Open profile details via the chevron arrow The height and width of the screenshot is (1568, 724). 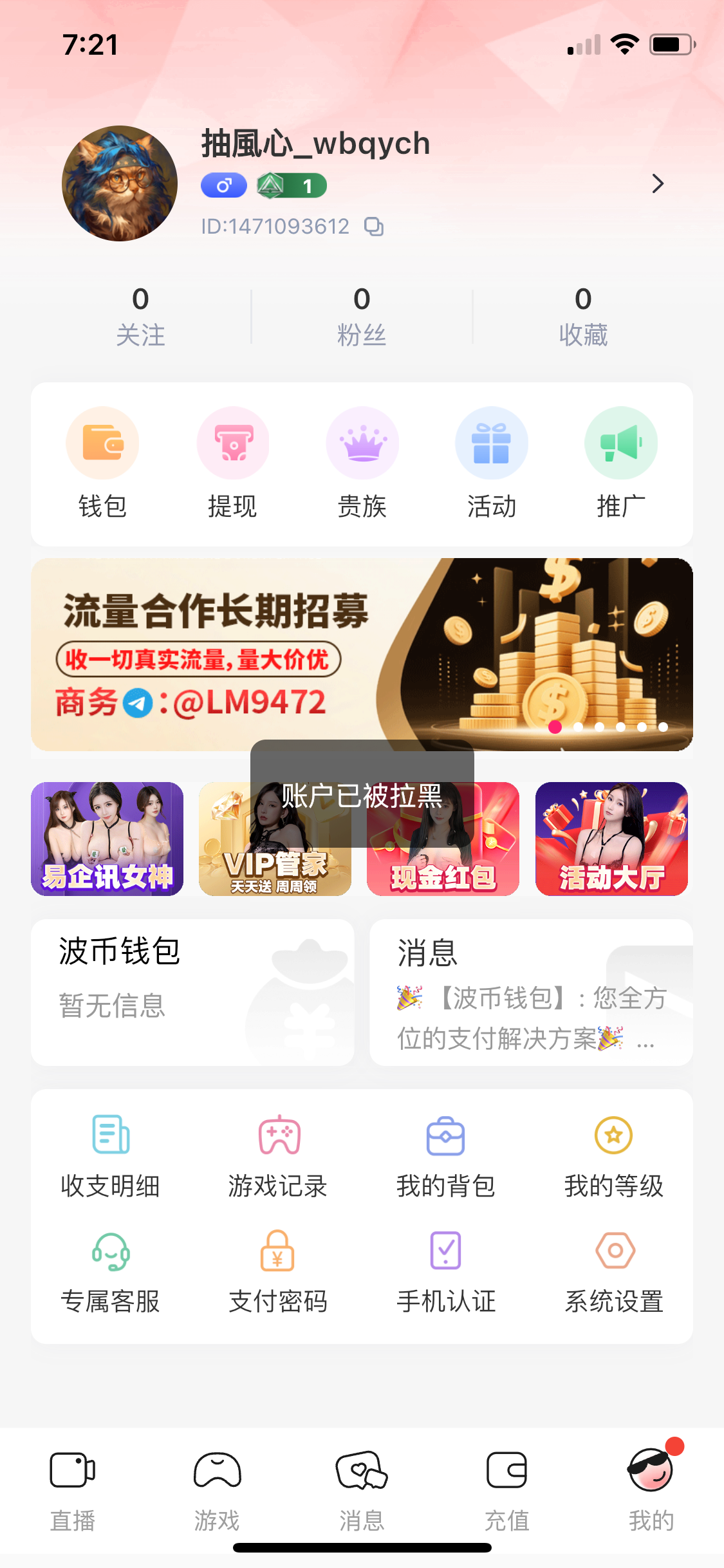(x=657, y=184)
